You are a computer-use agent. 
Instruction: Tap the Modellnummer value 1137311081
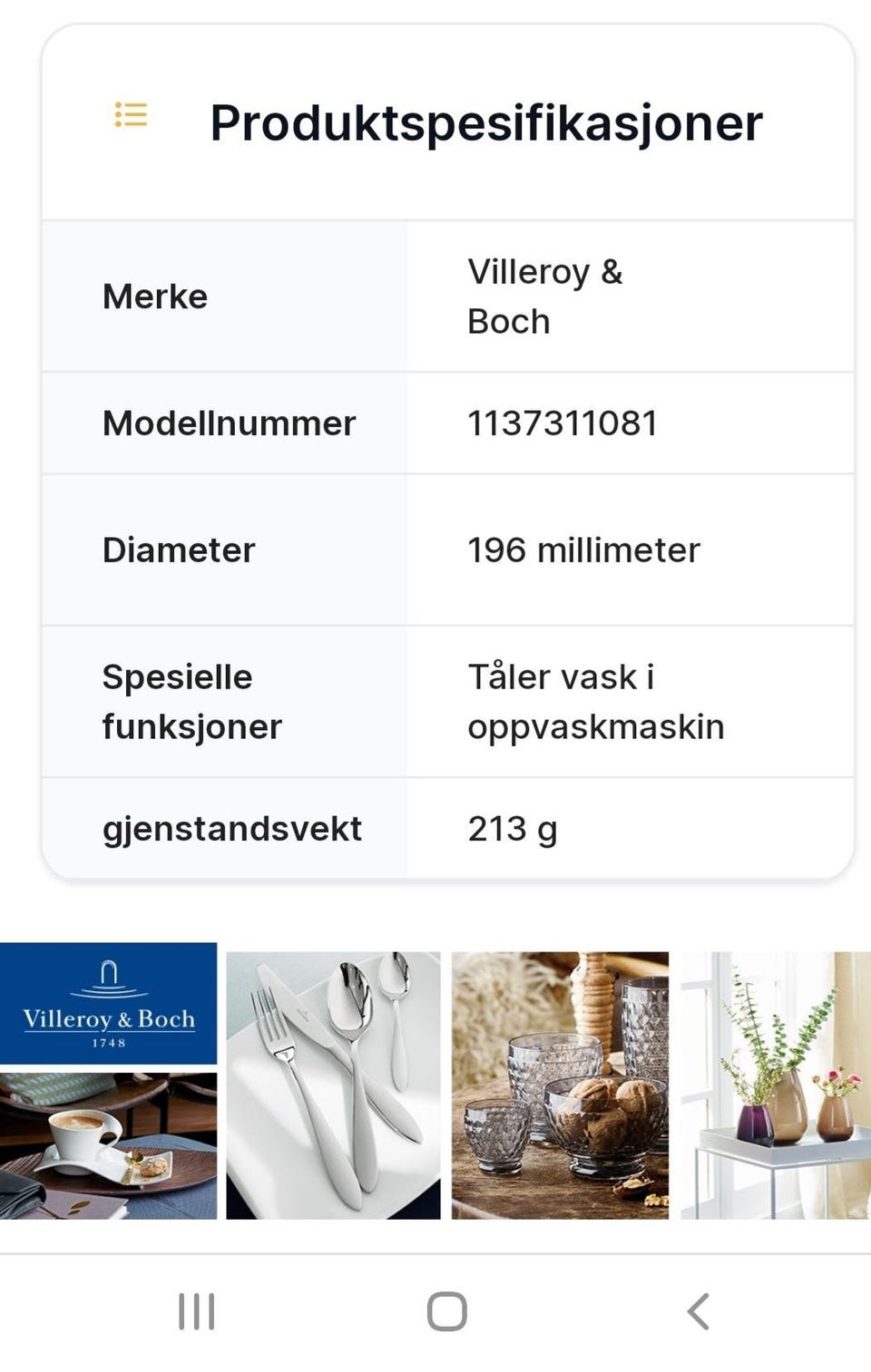563,422
